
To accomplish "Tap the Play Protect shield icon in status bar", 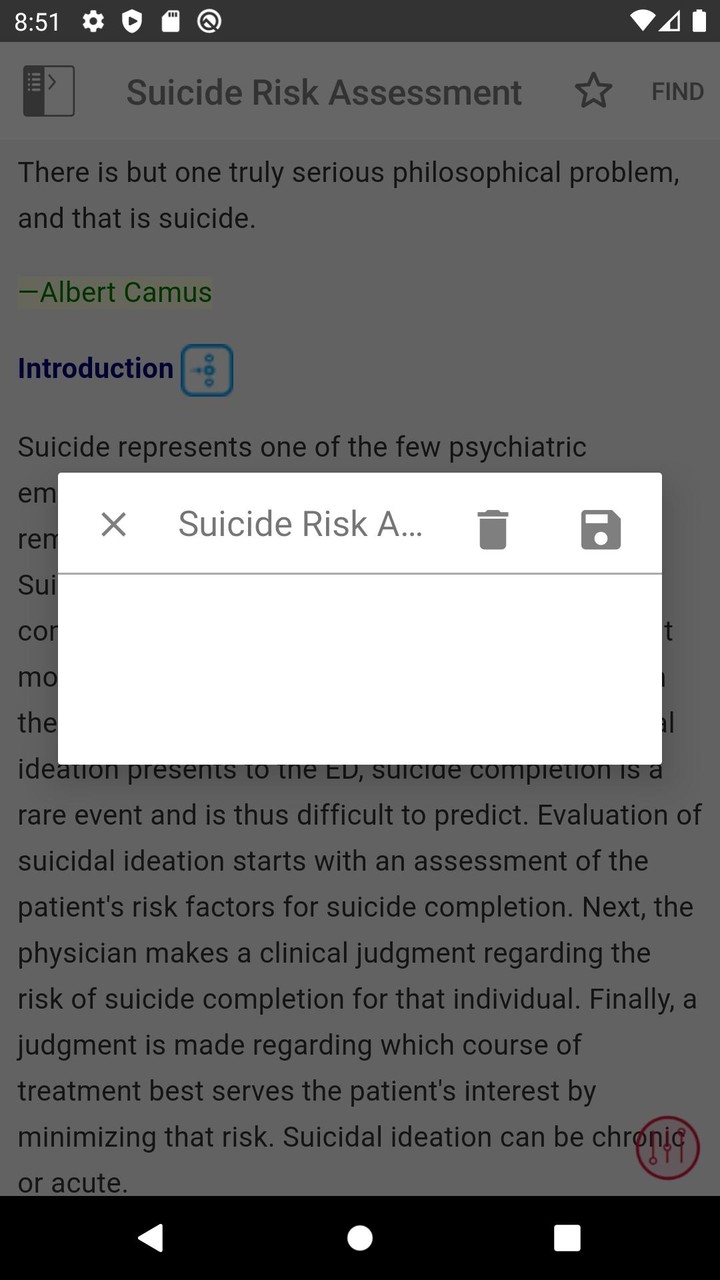I will 131,21.
